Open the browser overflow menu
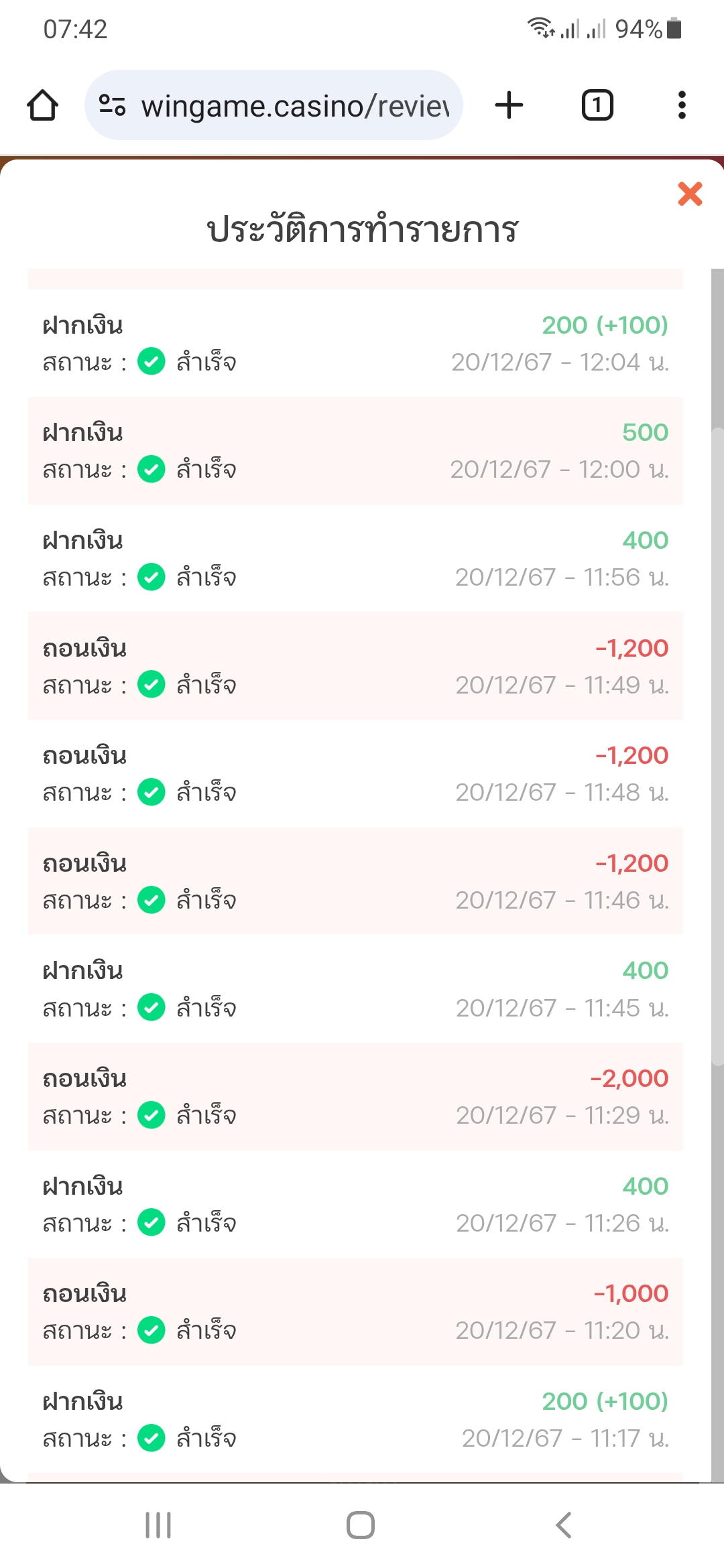 point(682,105)
